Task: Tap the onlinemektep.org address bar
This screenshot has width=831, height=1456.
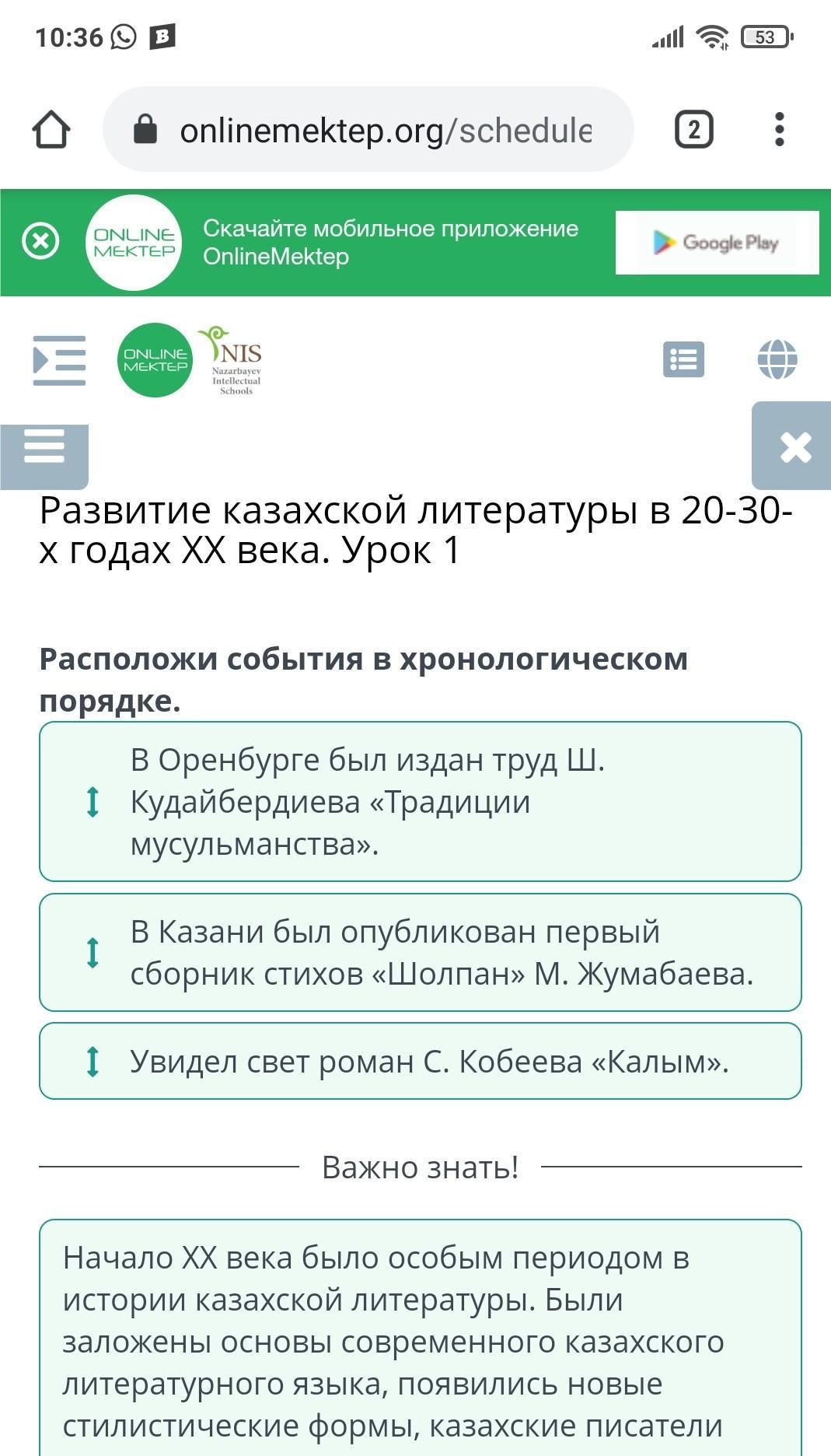Action: 368,129
